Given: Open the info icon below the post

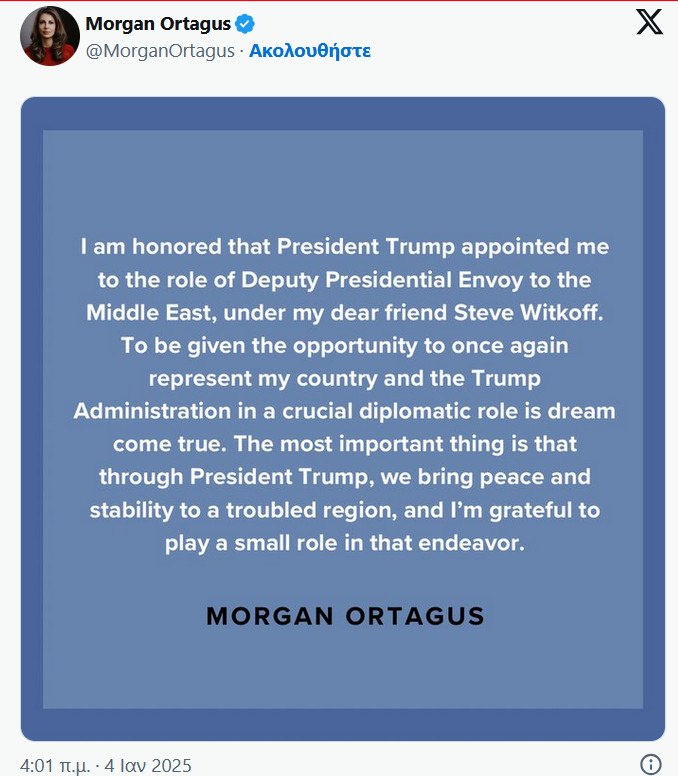Looking at the screenshot, I should [649, 764].
